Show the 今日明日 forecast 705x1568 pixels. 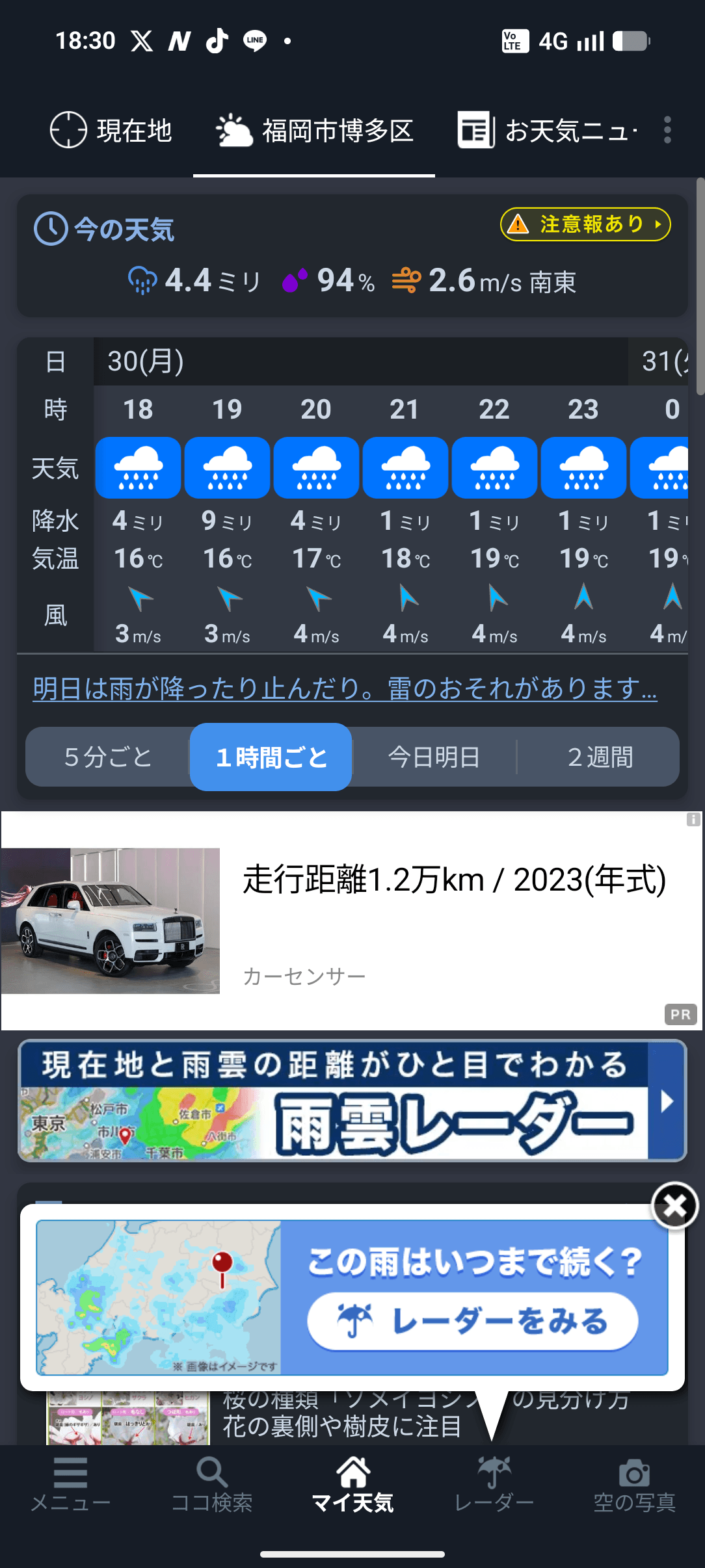tap(434, 757)
